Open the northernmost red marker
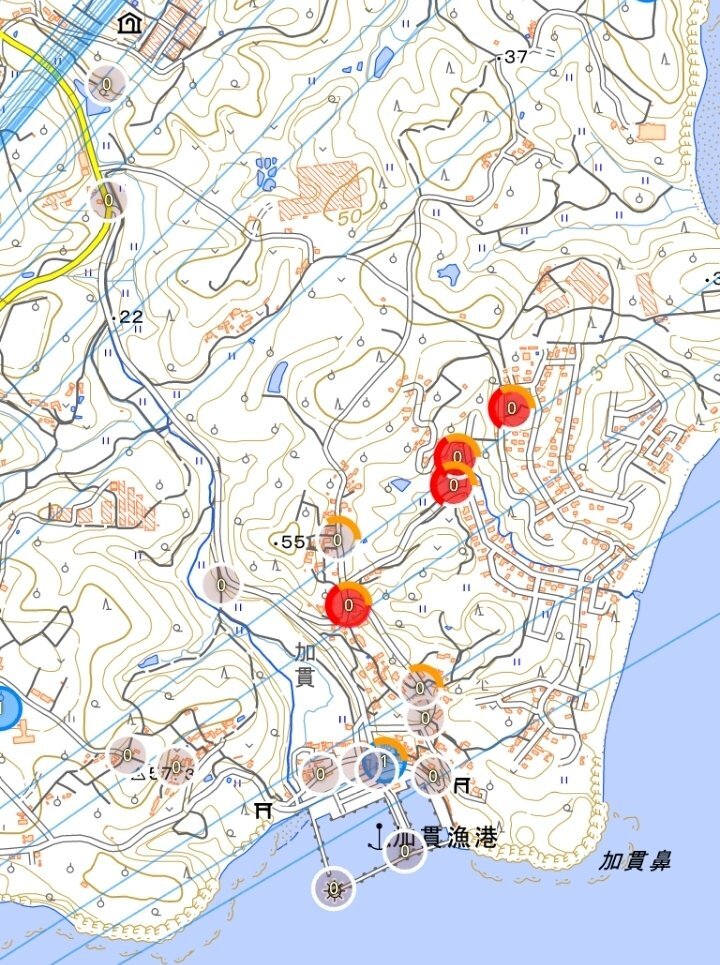 click(x=511, y=407)
